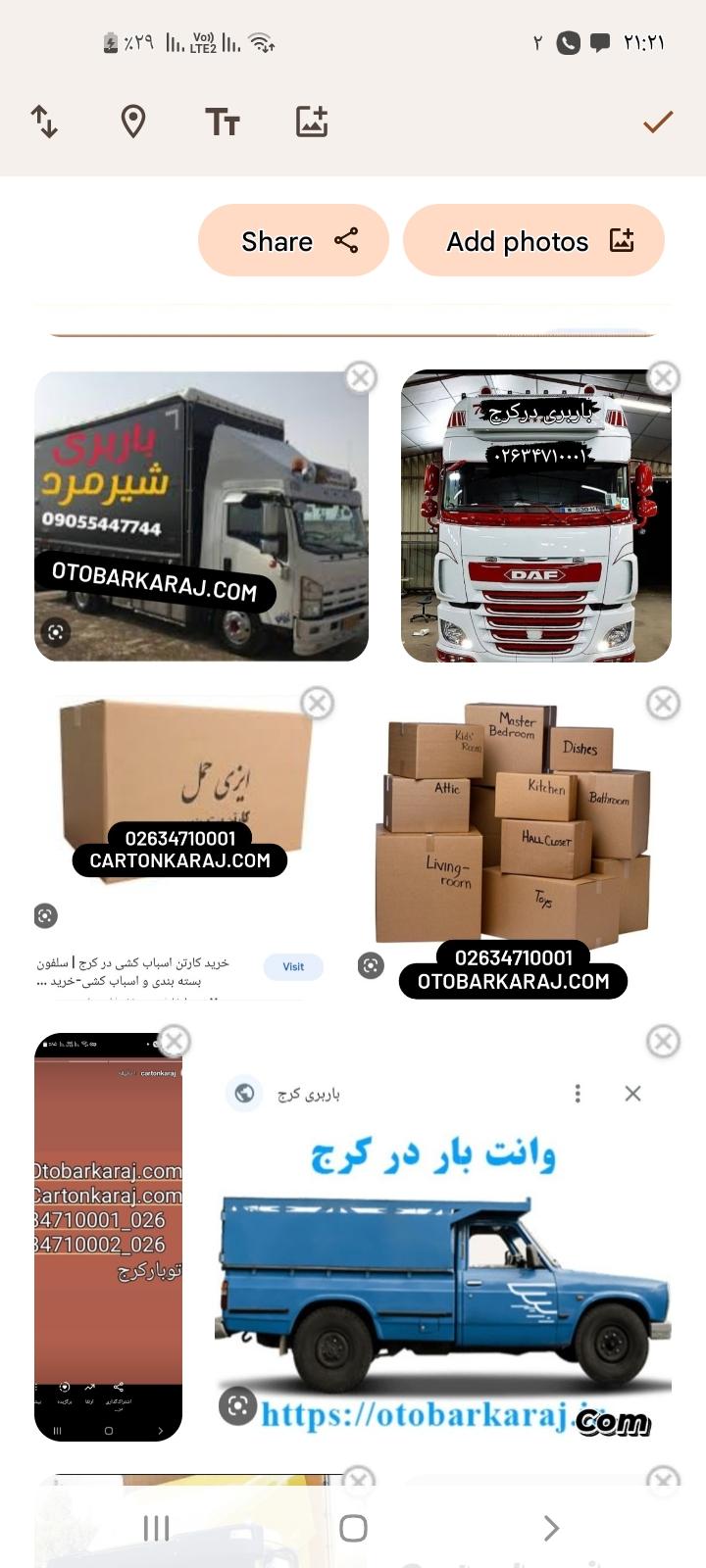
Task: Remove the DAF truck photo
Action: [664, 377]
